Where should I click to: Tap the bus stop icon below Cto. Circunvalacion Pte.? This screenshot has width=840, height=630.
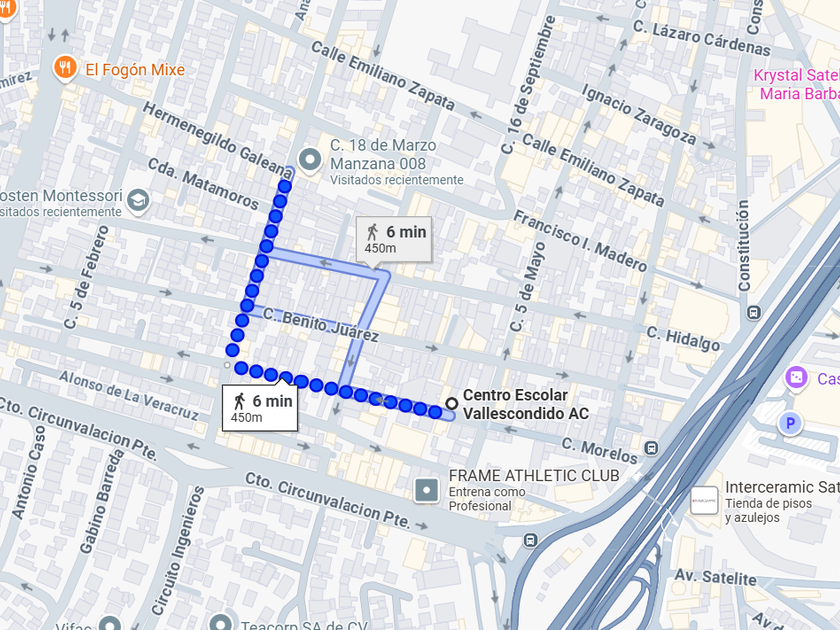point(530,541)
